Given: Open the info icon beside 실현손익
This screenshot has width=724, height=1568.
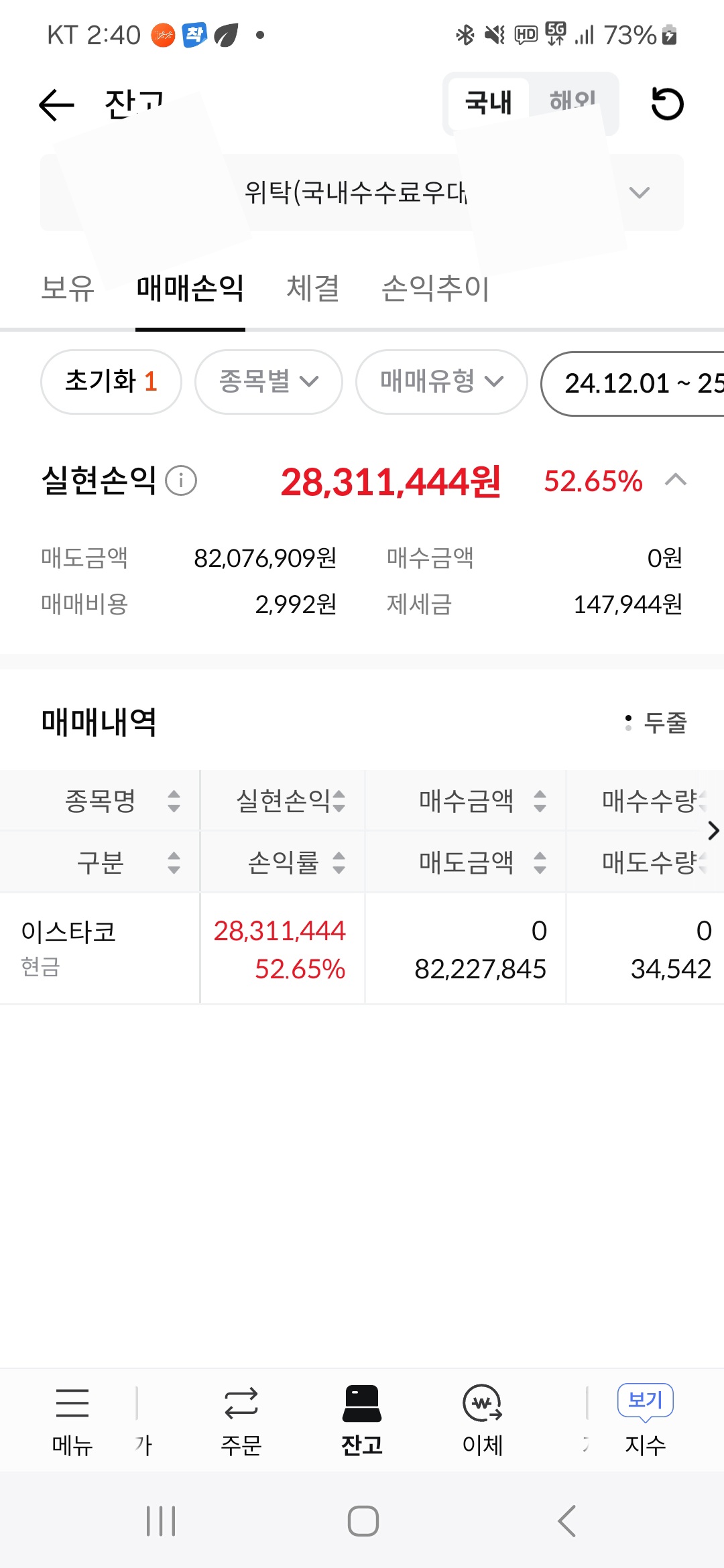Looking at the screenshot, I should (181, 480).
